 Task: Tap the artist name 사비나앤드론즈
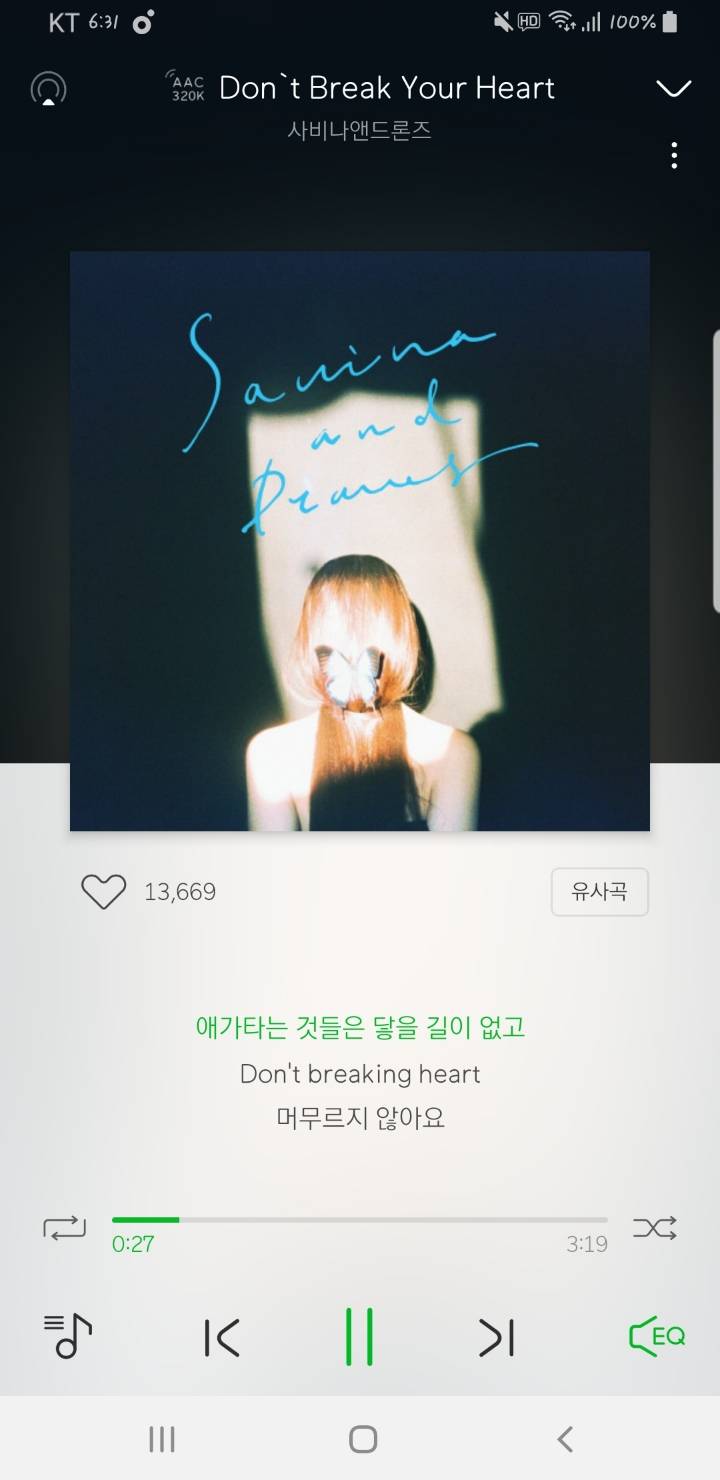360,130
